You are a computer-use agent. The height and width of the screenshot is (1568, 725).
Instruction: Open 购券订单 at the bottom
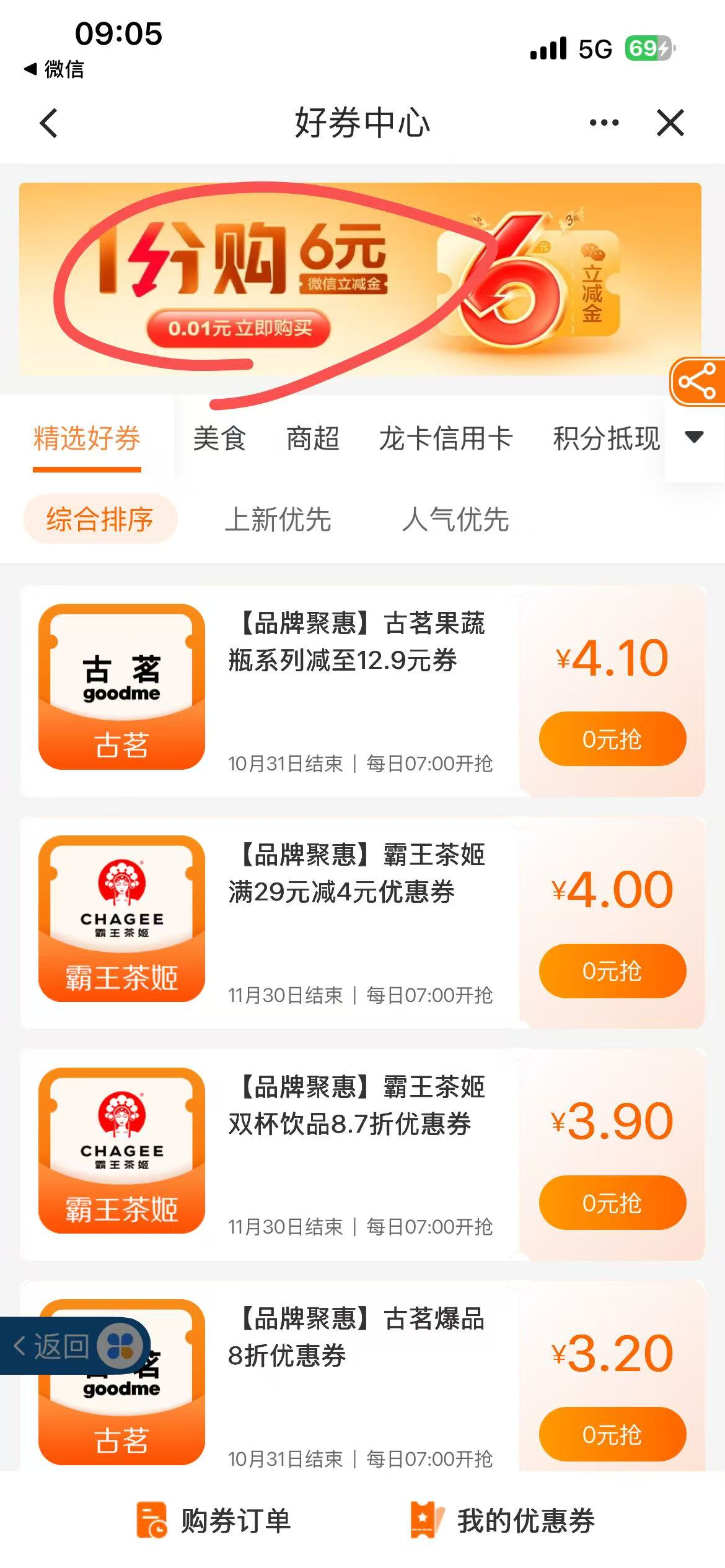[214, 1520]
